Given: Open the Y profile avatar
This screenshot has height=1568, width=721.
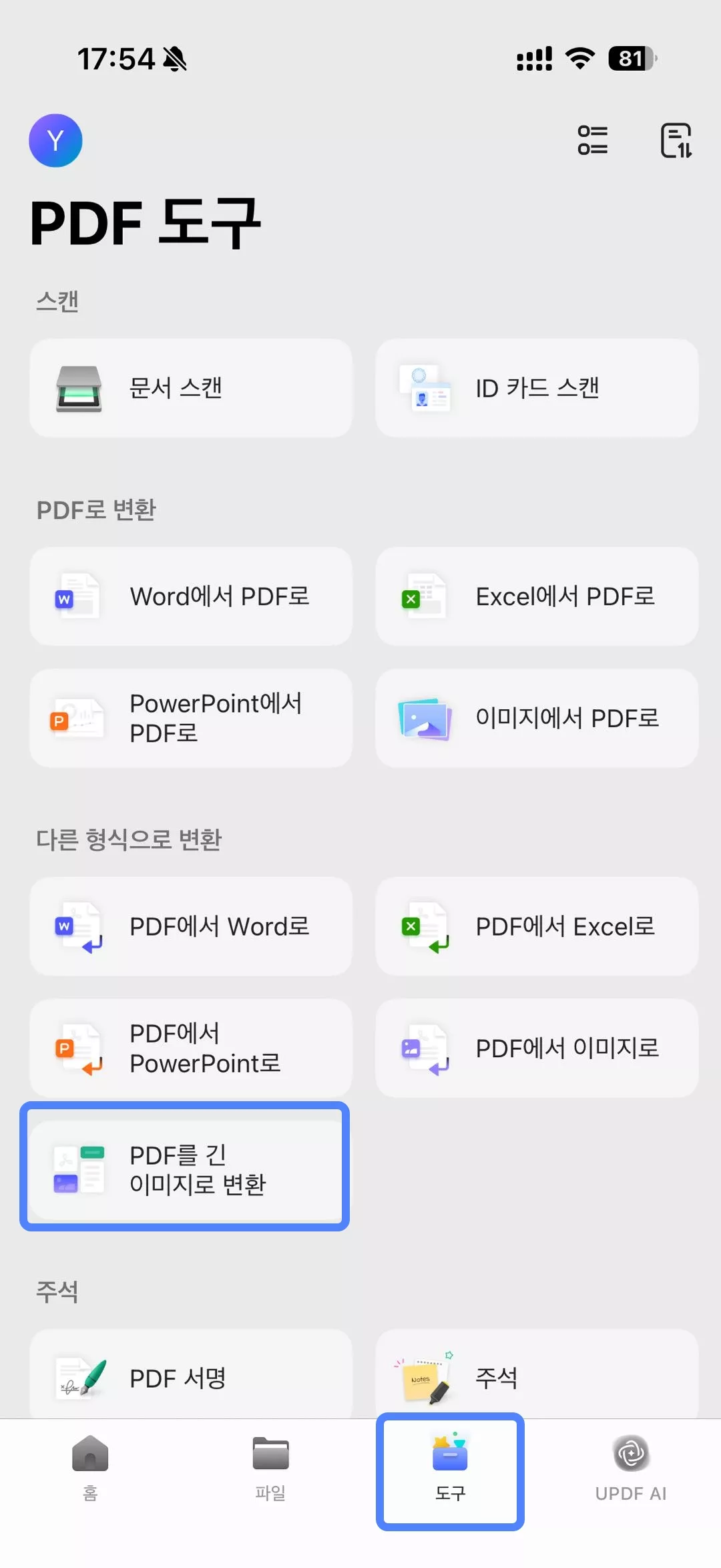Looking at the screenshot, I should pyautogui.click(x=55, y=140).
